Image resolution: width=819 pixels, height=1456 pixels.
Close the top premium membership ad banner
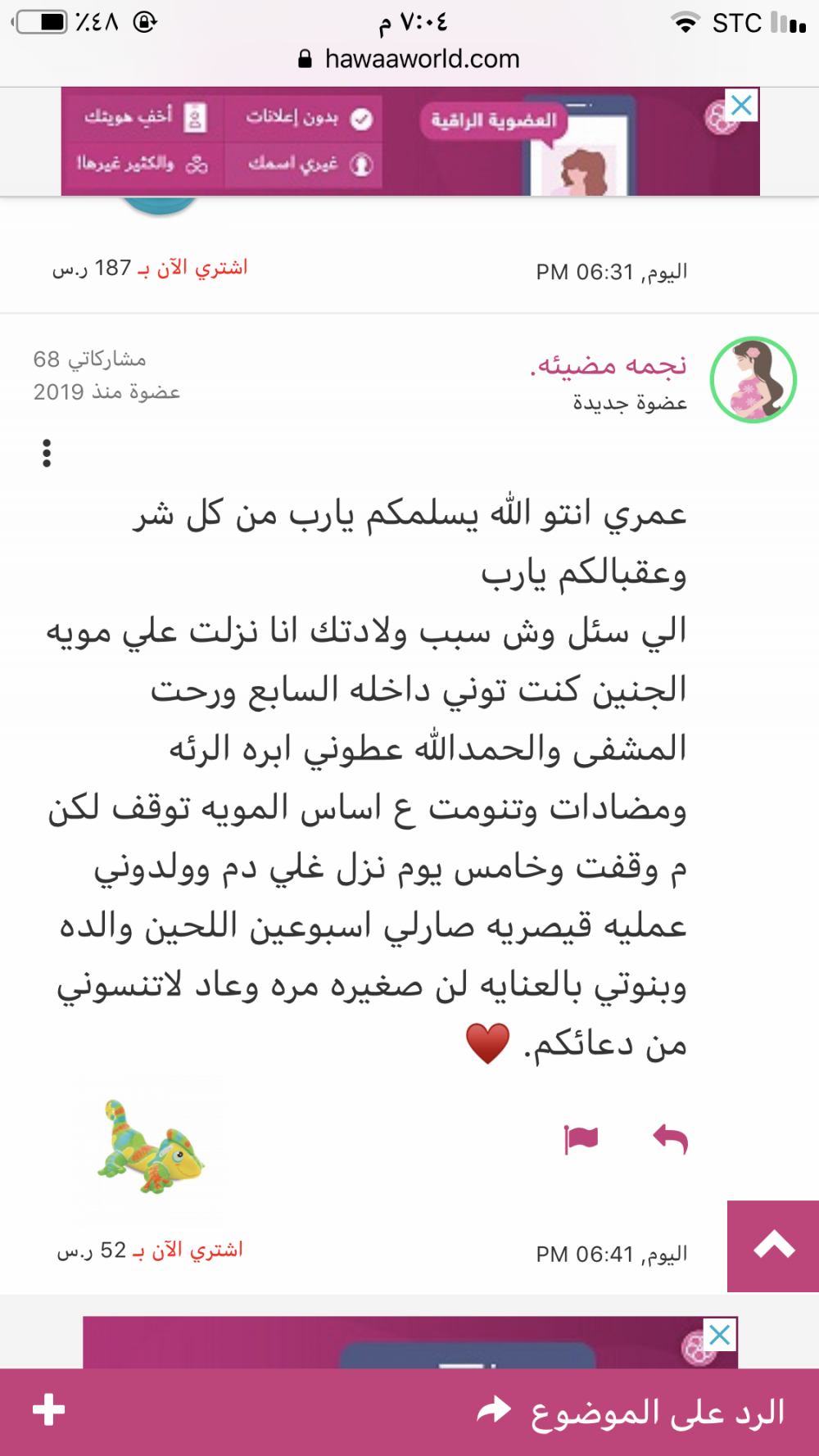click(742, 105)
